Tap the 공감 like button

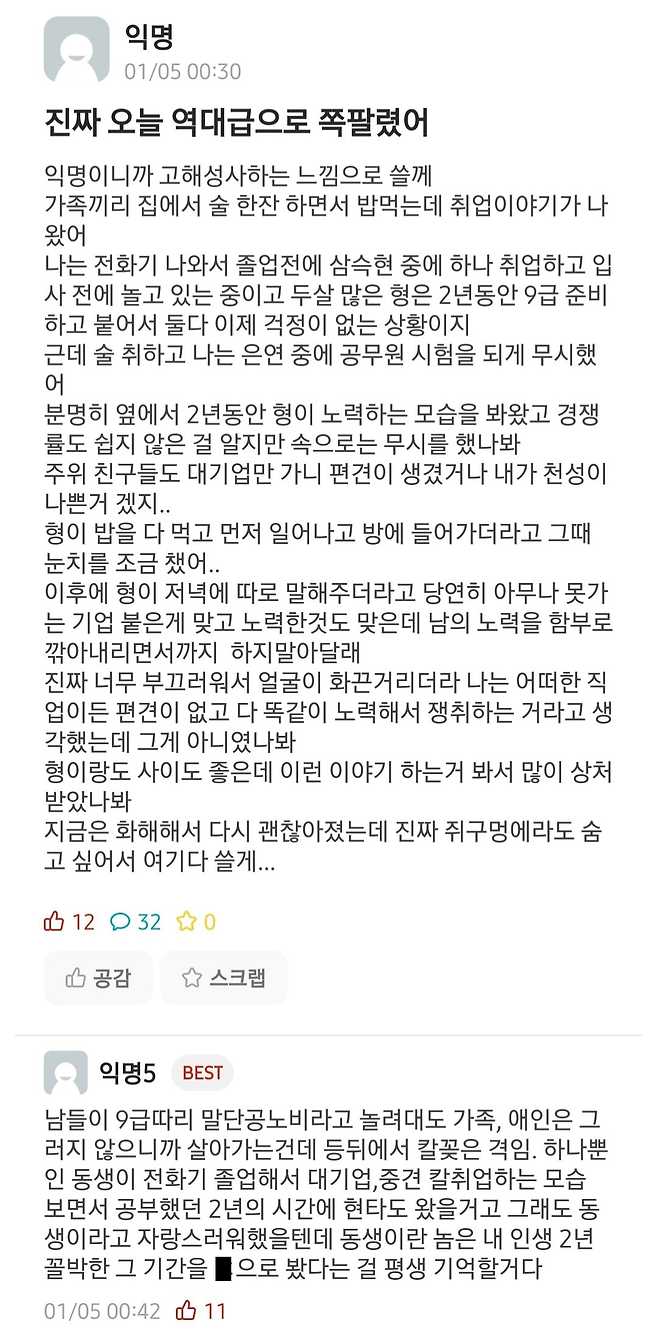coord(98,977)
